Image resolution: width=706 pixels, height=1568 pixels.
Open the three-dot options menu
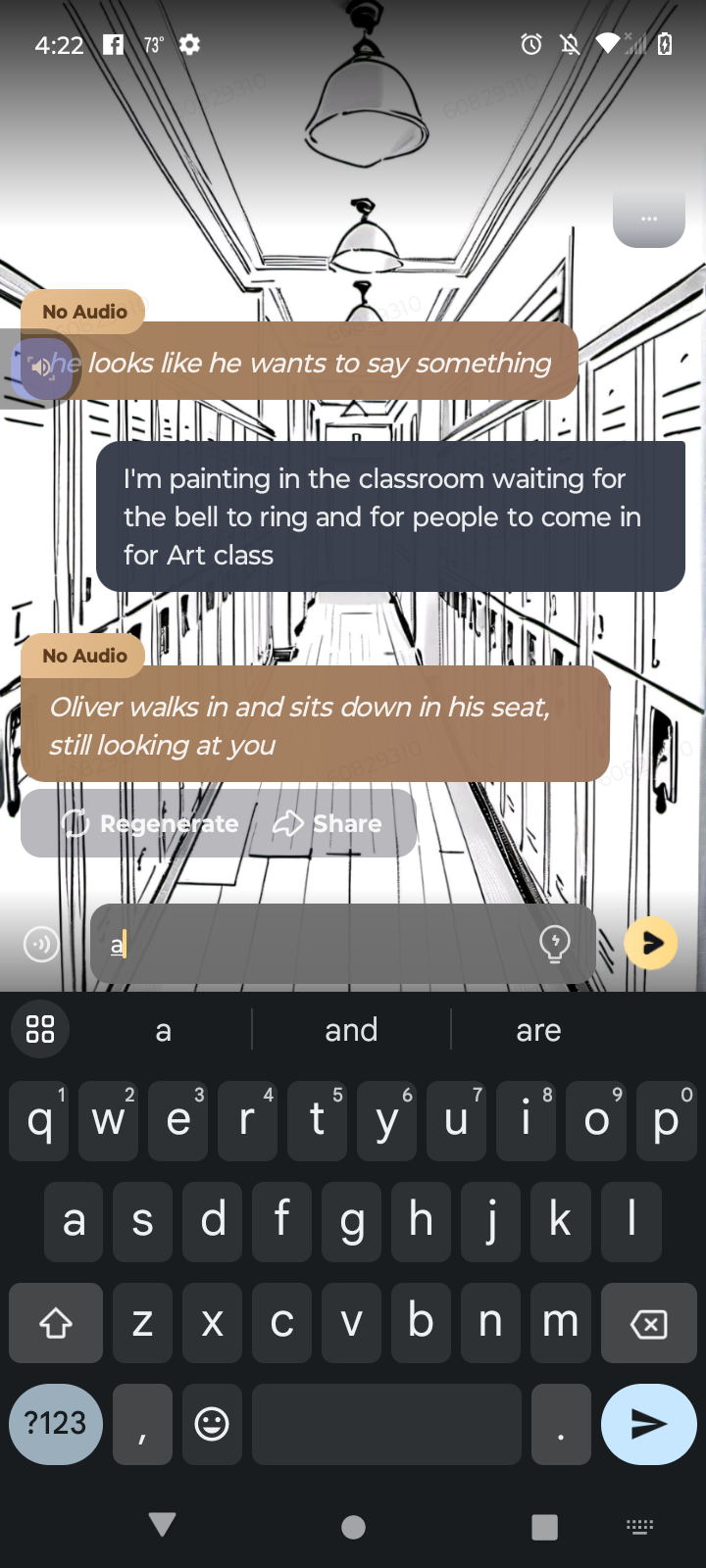coord(648,219)
